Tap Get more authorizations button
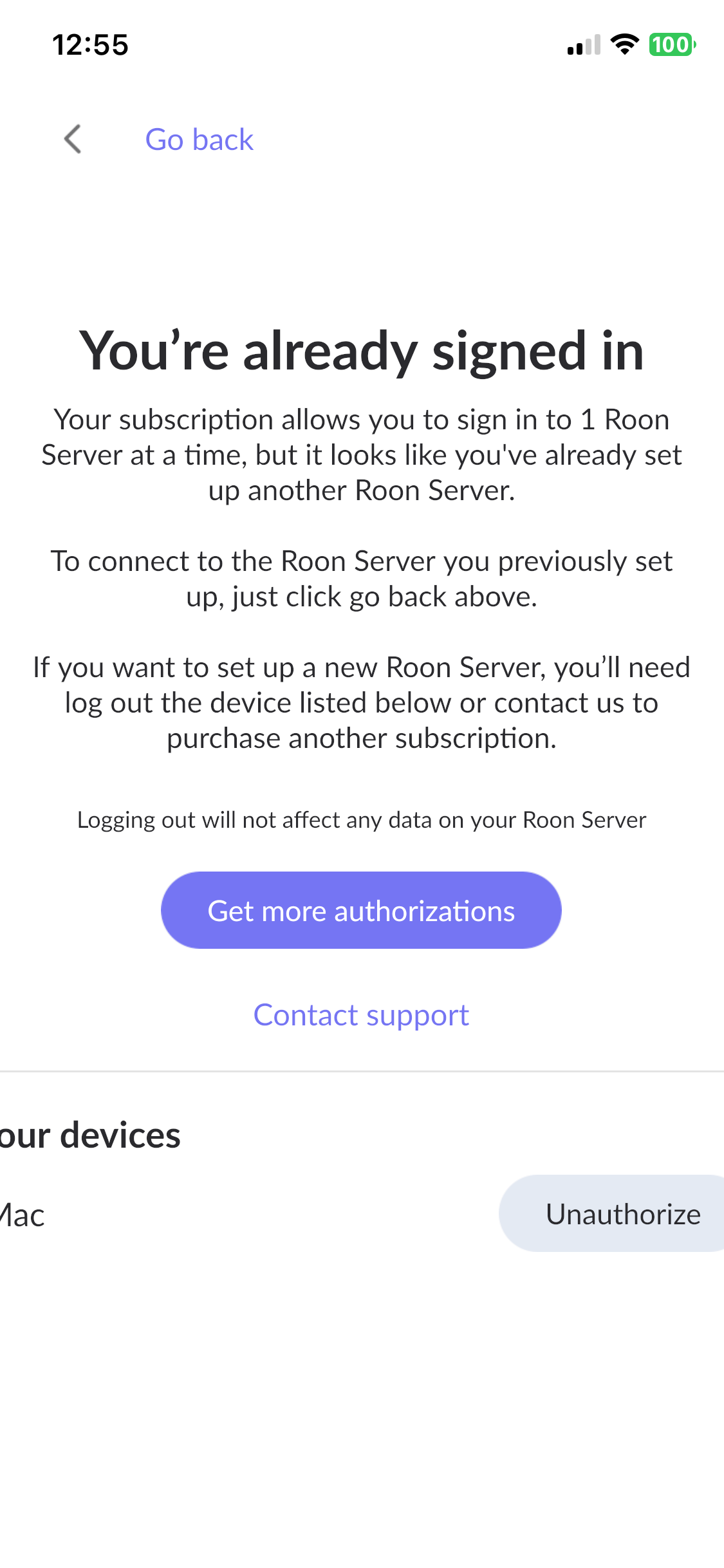 361,910
